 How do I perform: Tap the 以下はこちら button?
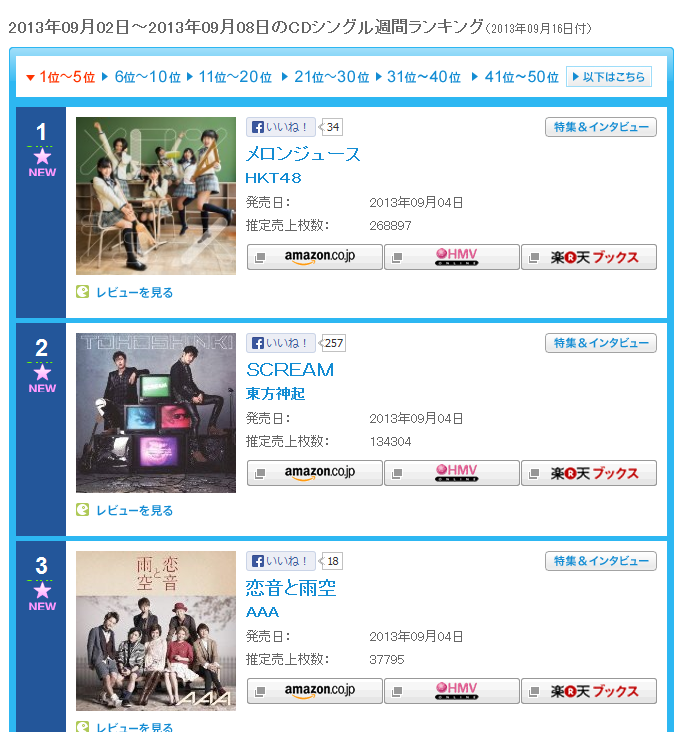pos(609,77)
